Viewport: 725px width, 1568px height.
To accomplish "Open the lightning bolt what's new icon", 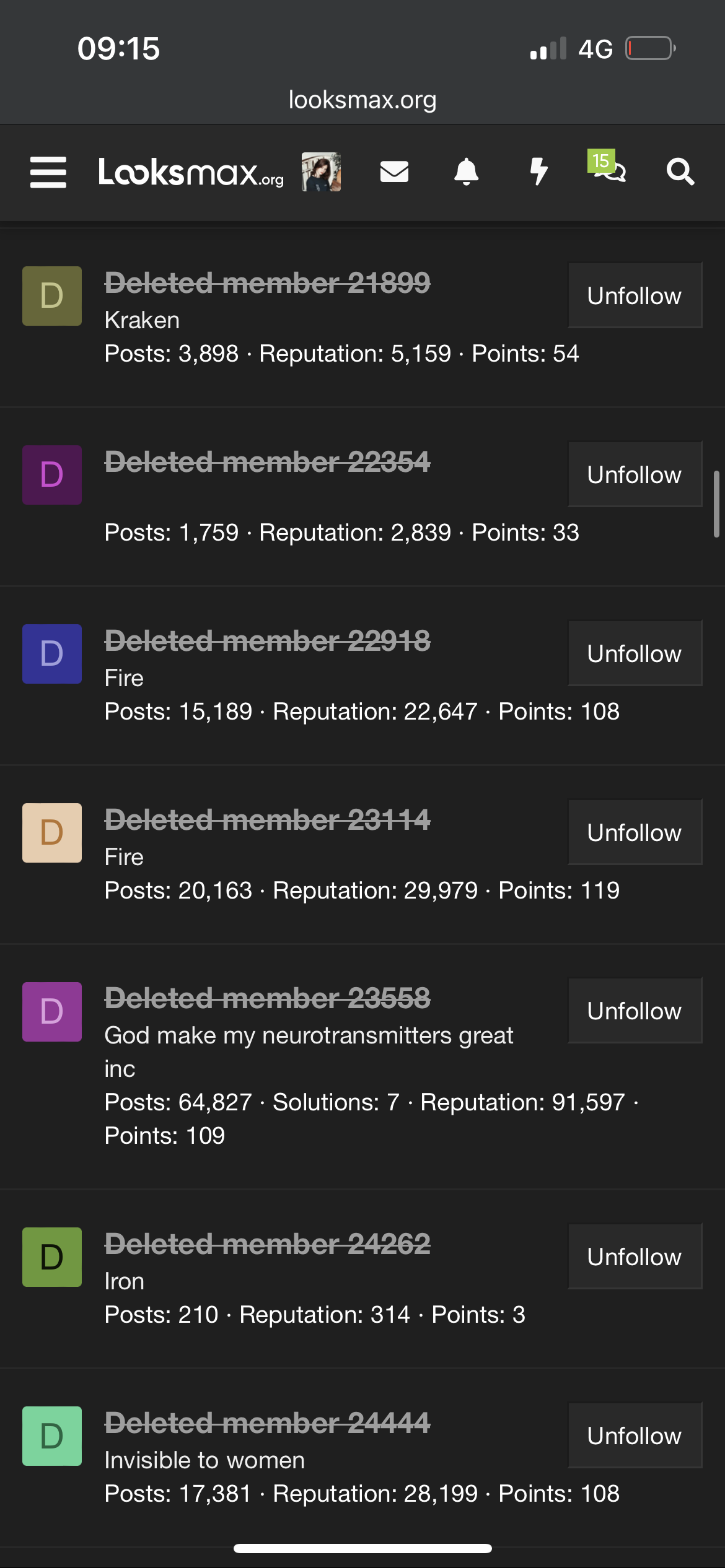I will point(539,172).
